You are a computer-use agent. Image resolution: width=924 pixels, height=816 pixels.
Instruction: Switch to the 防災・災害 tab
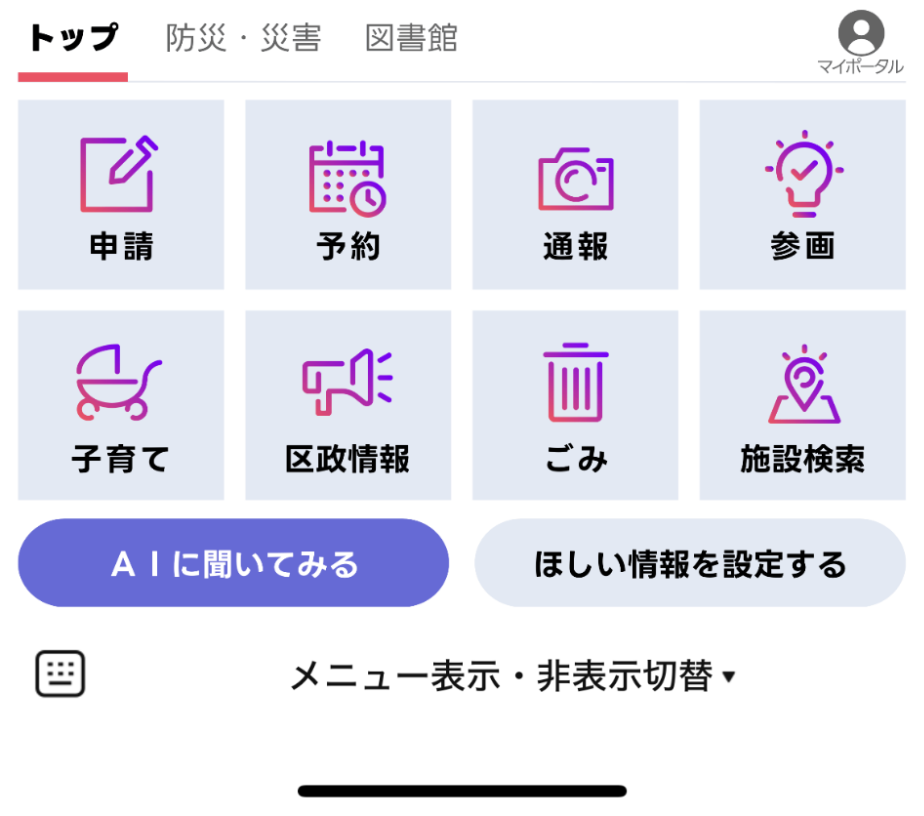click(243, 39)
